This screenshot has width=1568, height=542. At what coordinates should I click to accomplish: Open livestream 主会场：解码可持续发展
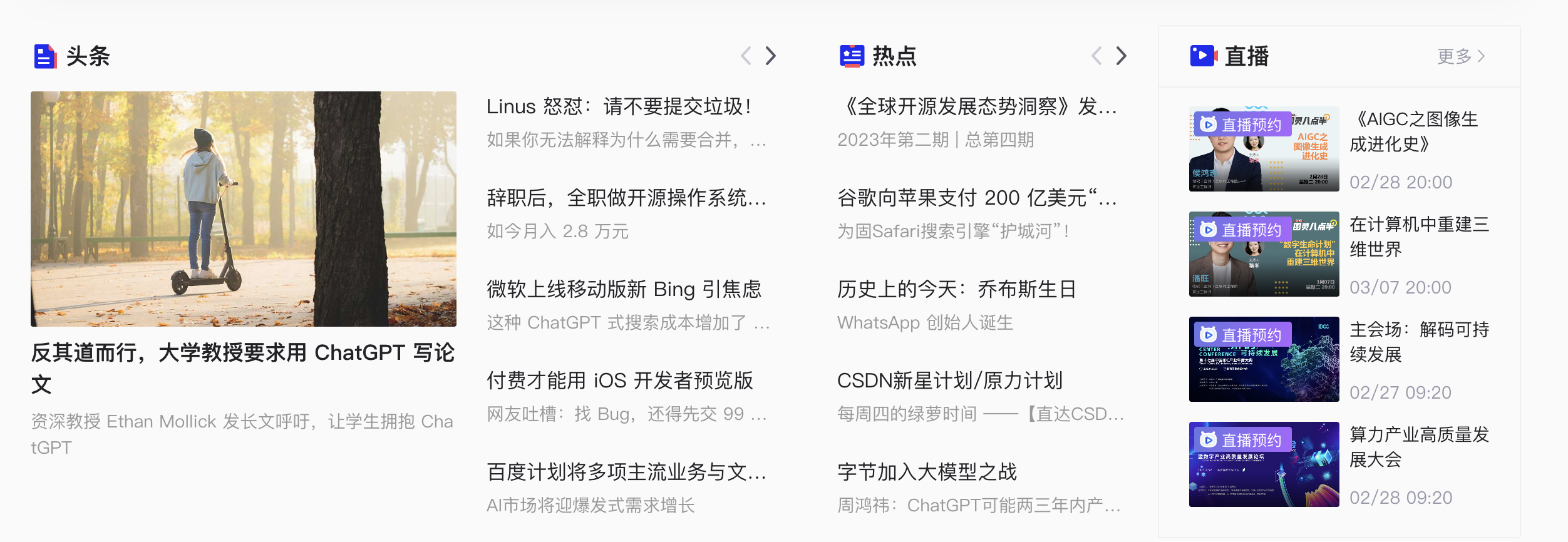1418,342
